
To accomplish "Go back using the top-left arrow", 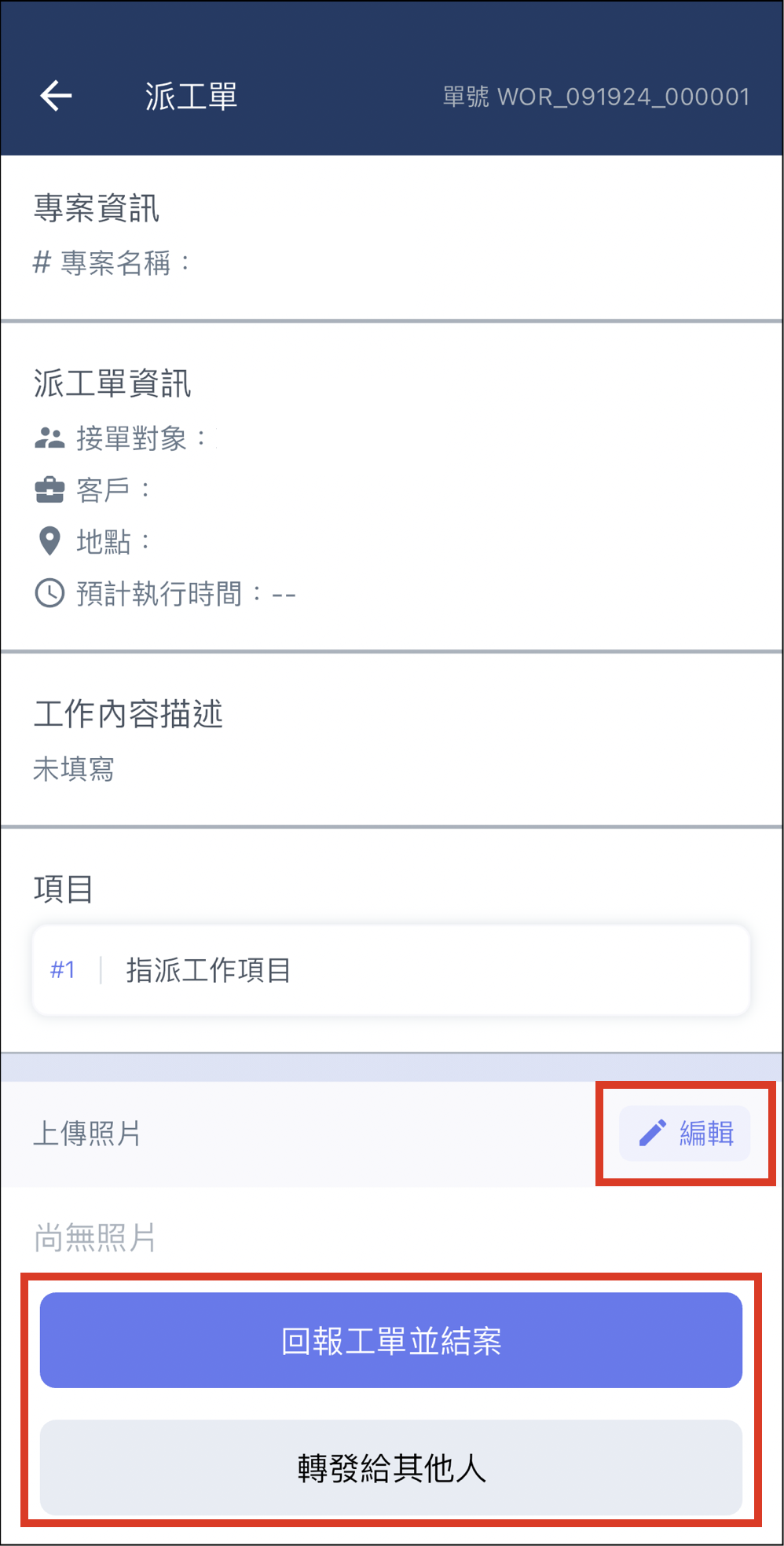I will 56,96.
